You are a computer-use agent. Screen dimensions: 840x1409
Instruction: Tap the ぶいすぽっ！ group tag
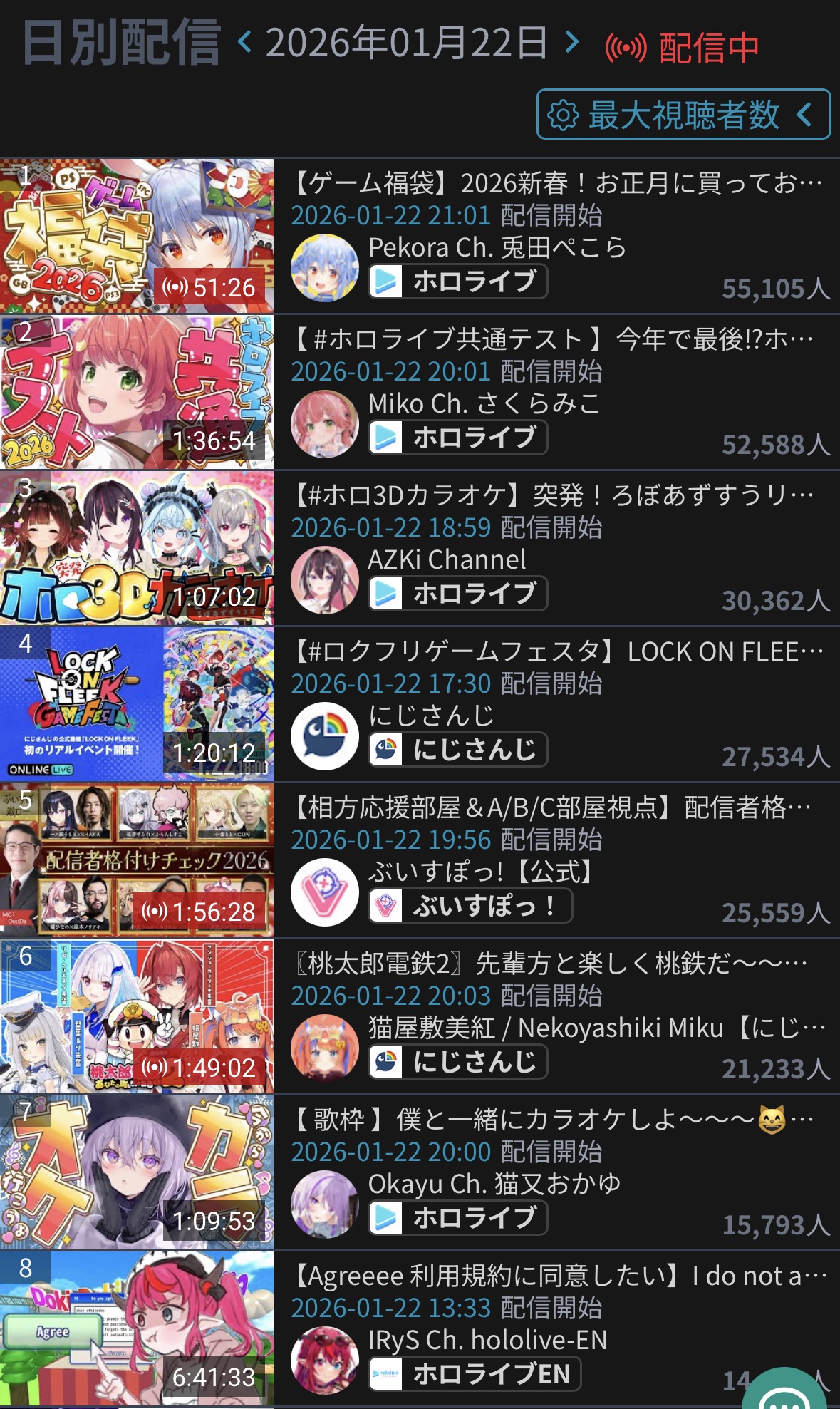tap(470, 906)
